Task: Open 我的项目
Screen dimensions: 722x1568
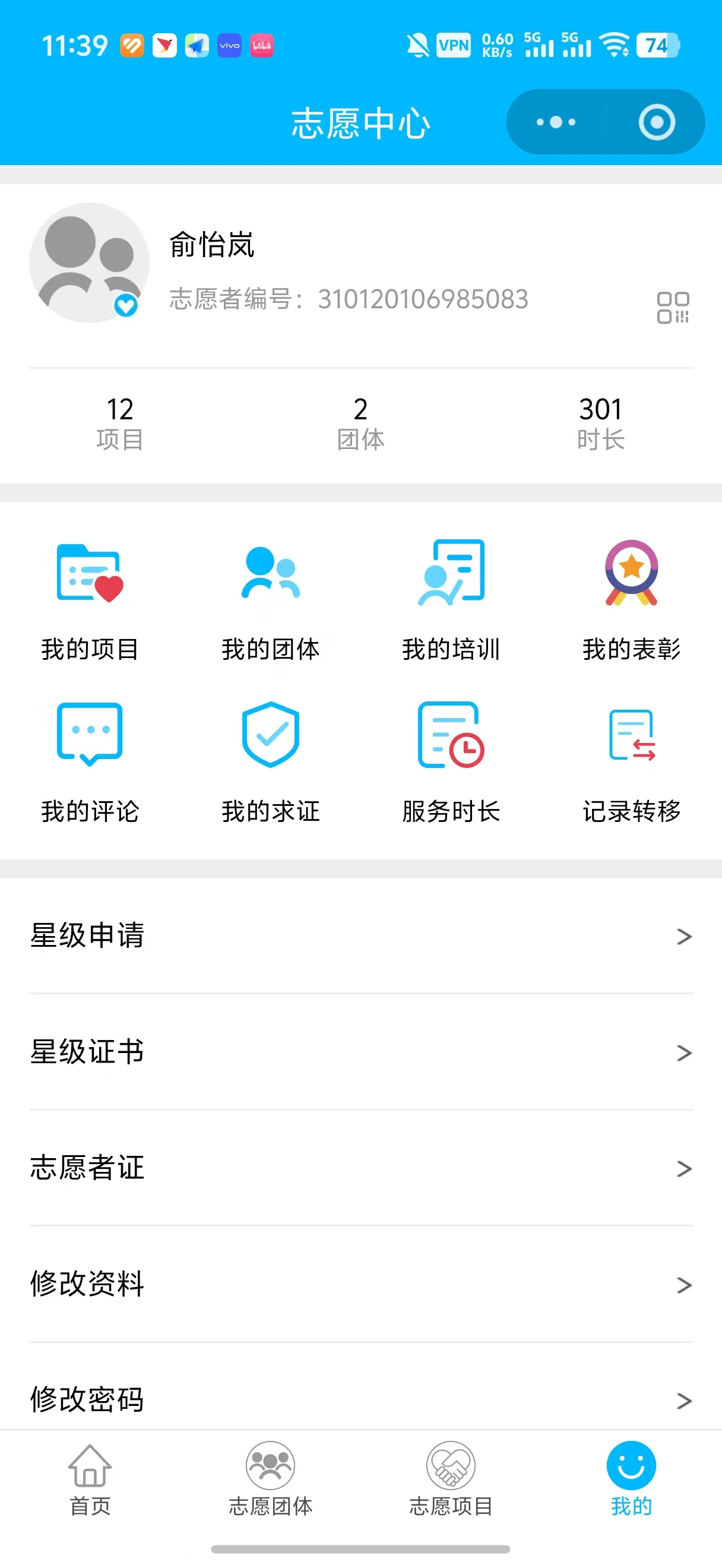Action: click(90, 600)
